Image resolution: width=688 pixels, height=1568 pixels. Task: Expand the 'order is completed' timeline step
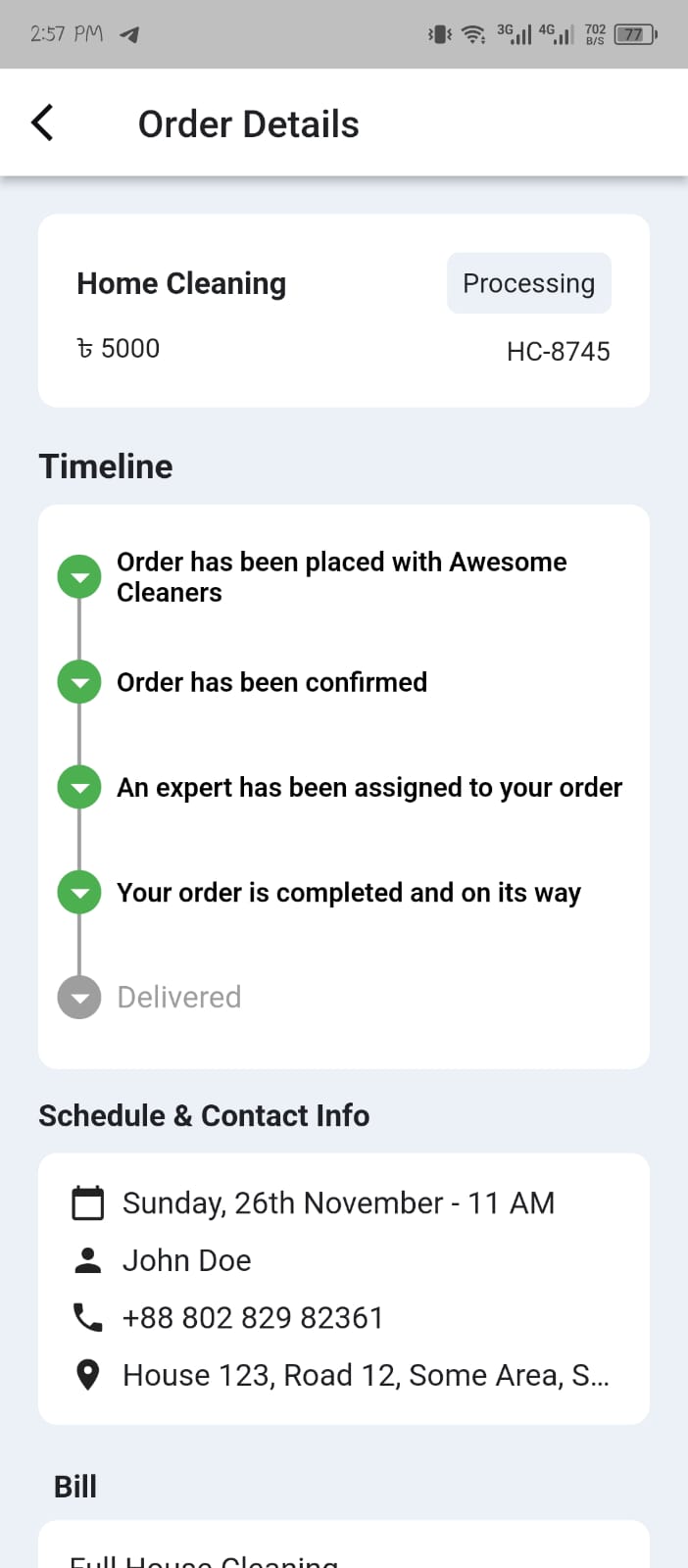click(79, 893)
